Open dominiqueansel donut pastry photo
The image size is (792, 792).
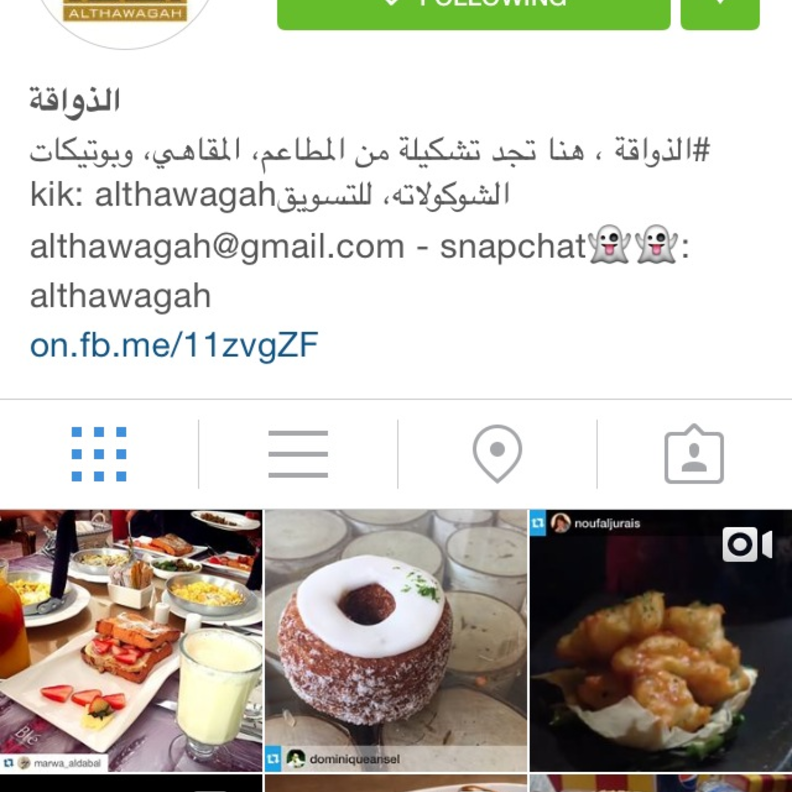396,640
